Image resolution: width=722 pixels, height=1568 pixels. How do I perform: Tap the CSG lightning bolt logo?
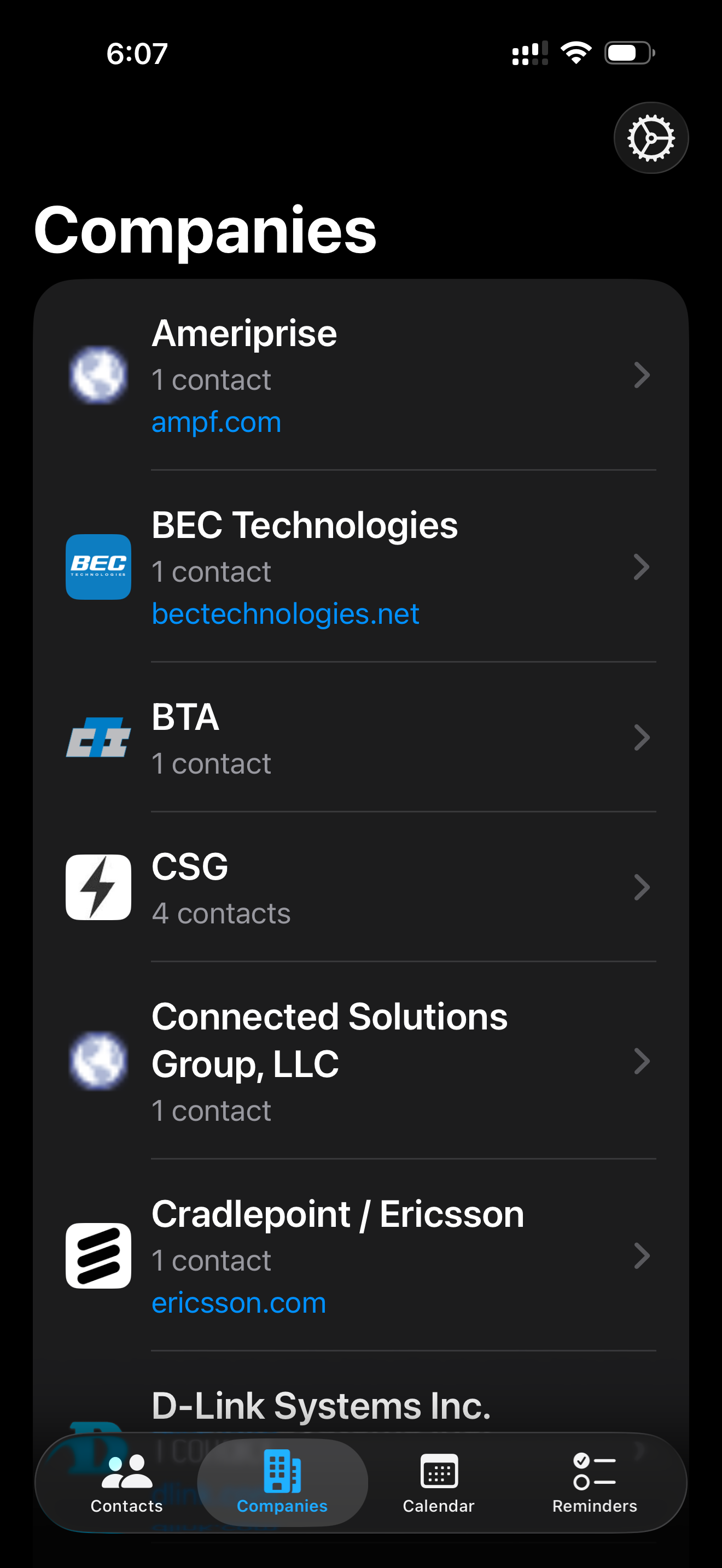(98, 887)
